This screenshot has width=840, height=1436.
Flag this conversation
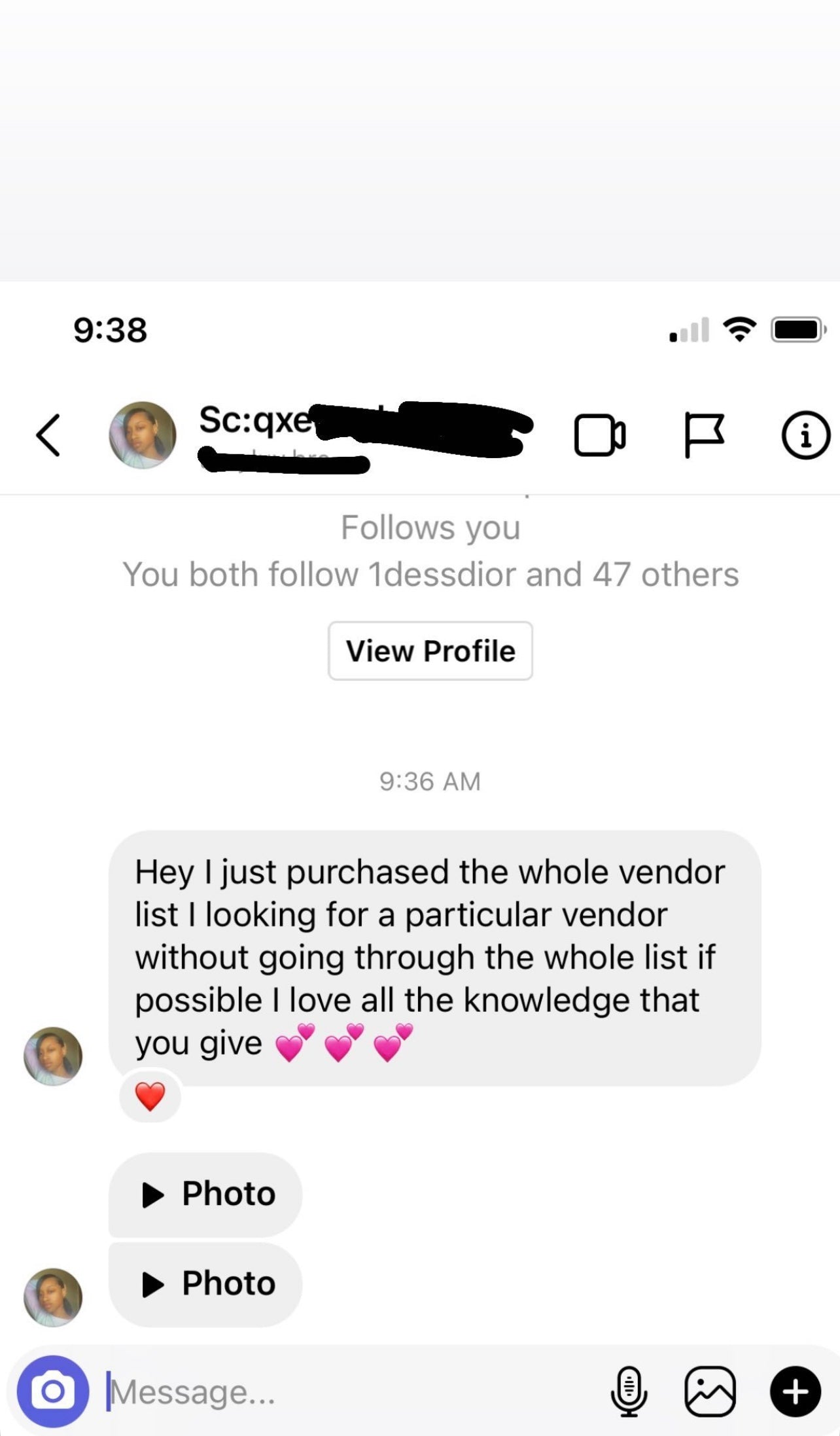pyautogui.click(x=703, y=435)
